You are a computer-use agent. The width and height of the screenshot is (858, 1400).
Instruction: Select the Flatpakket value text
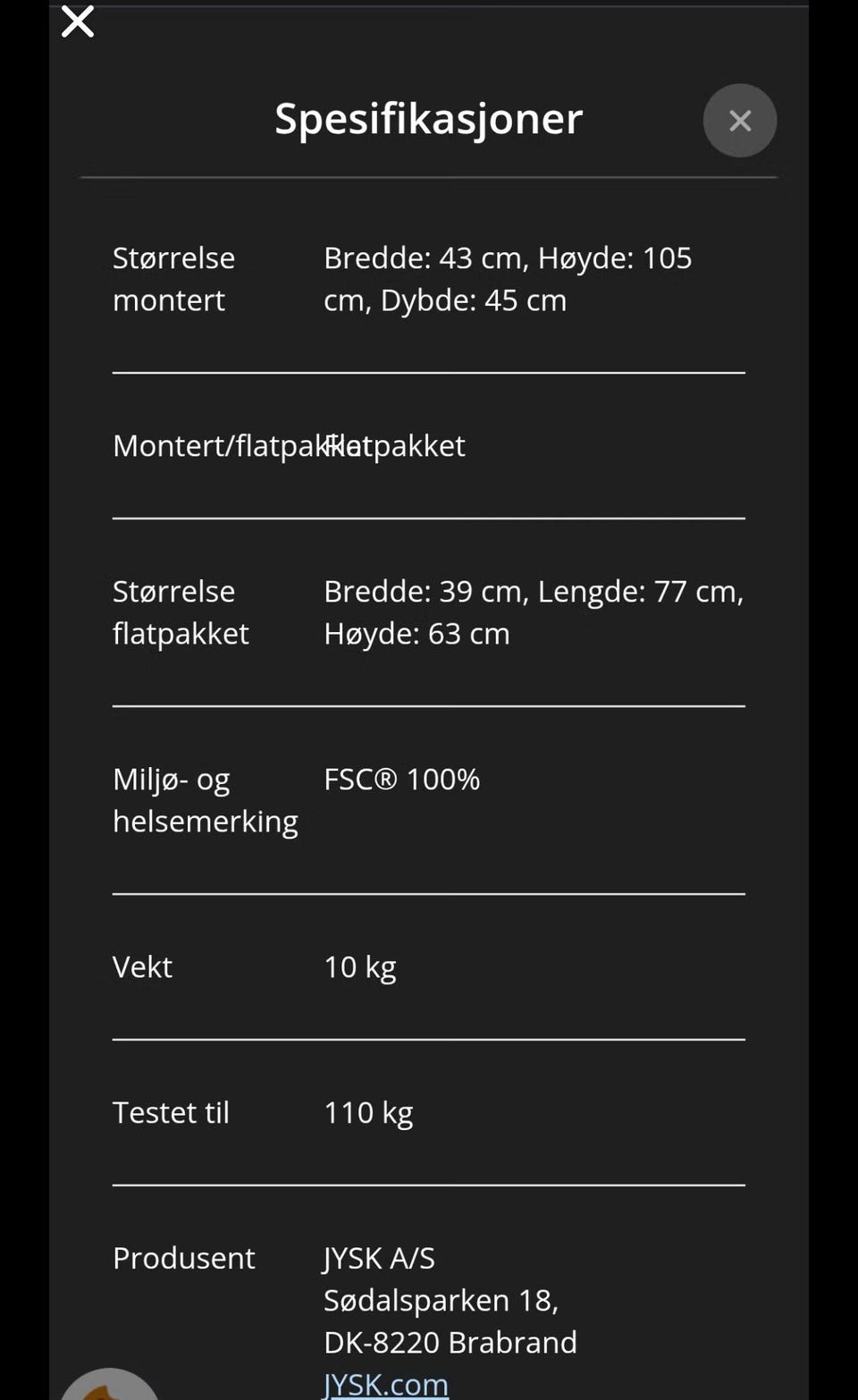pyautogui.click(x=396, y=445)
